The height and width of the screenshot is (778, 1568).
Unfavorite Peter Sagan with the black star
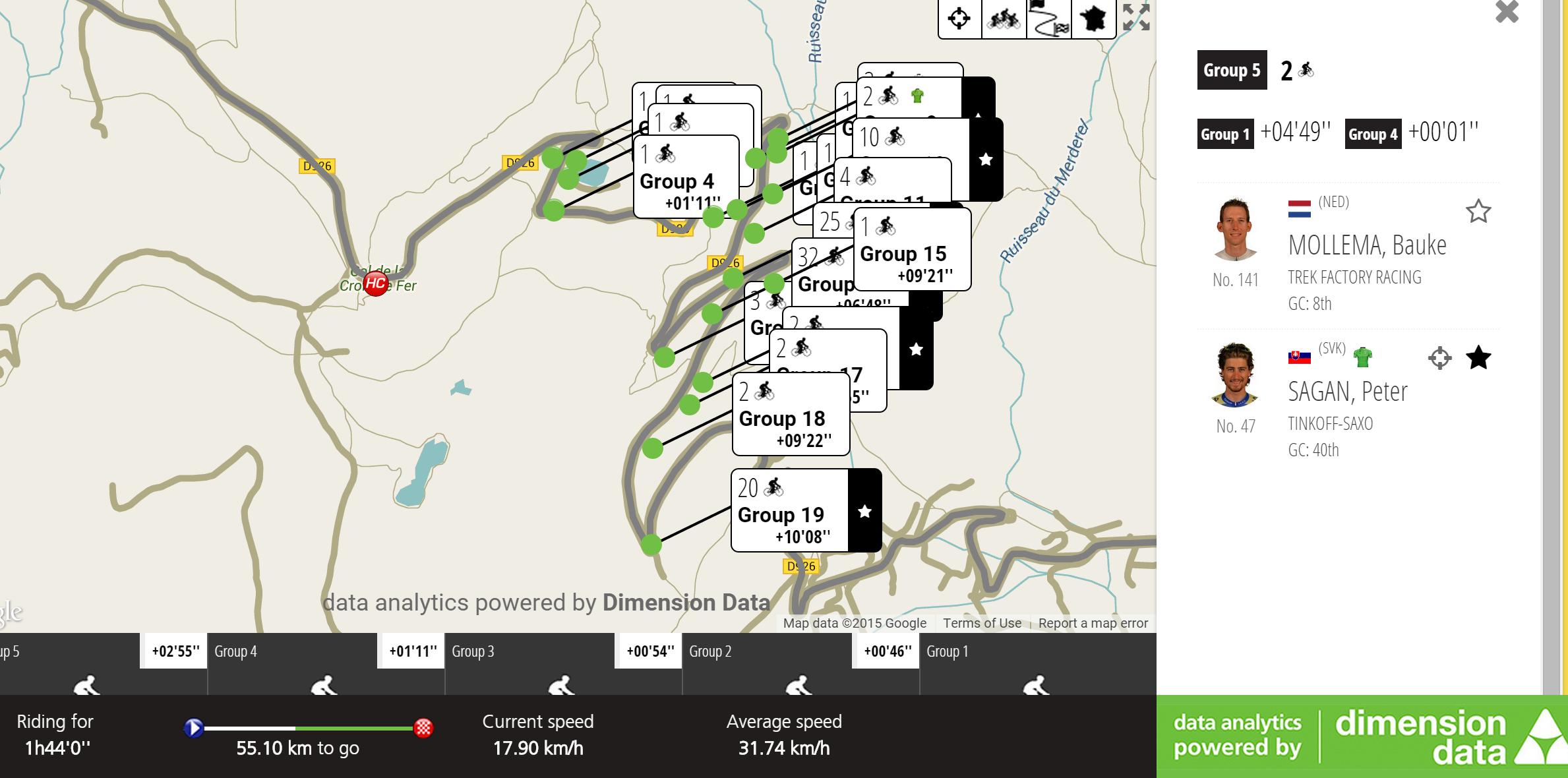1478,358
